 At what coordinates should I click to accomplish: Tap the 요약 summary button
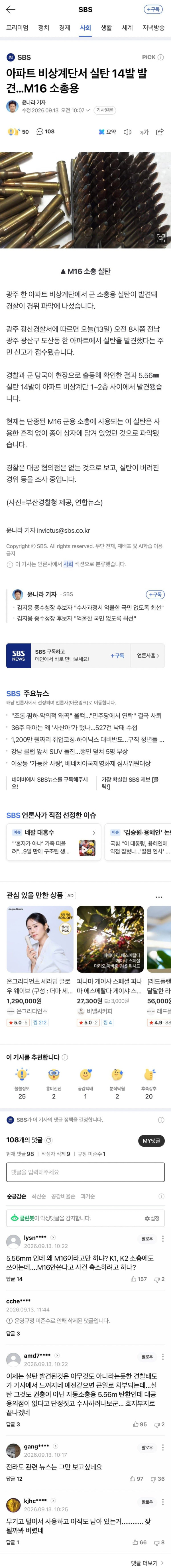click(107, 132)
